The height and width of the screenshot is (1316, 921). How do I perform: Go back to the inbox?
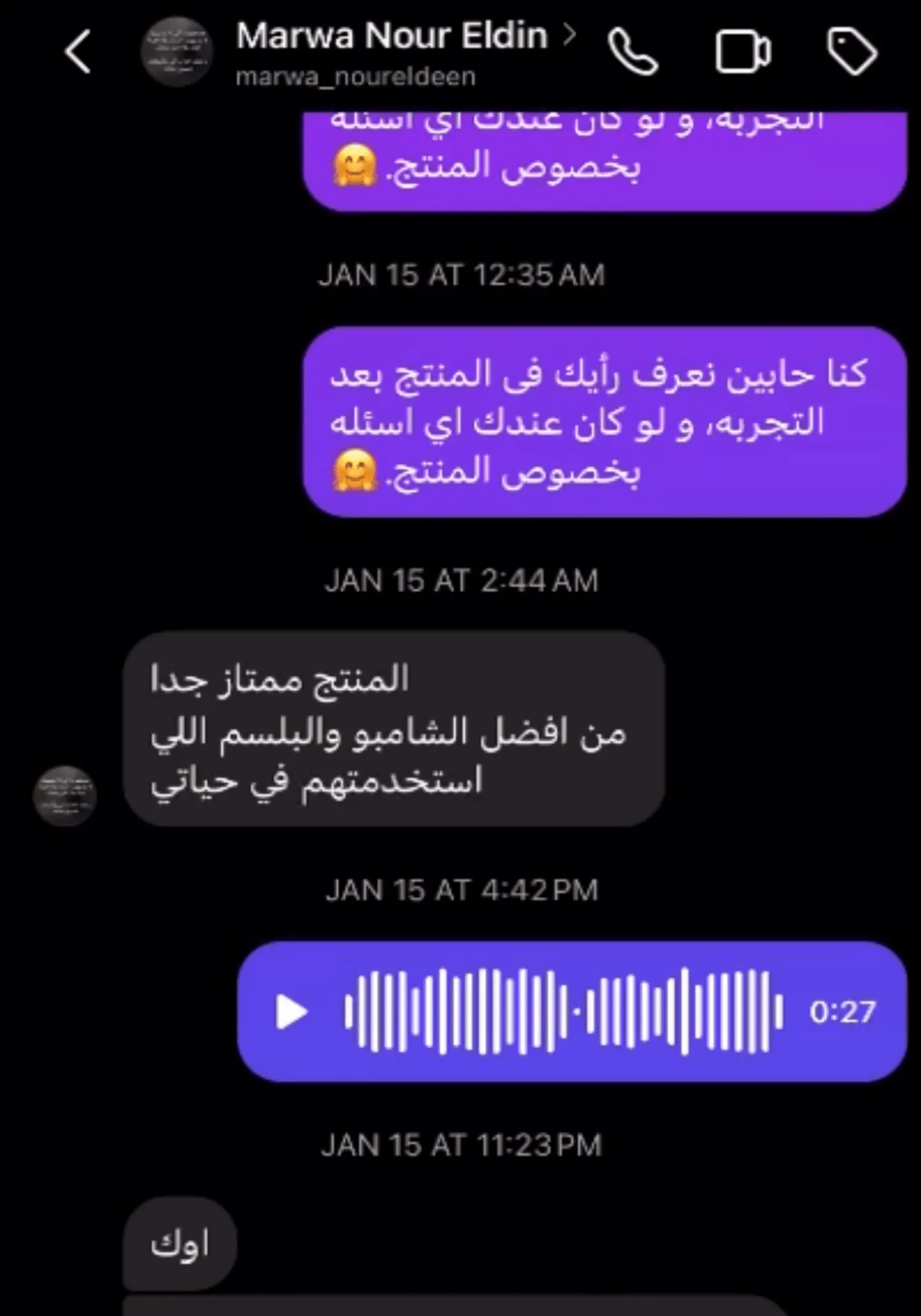78,51
